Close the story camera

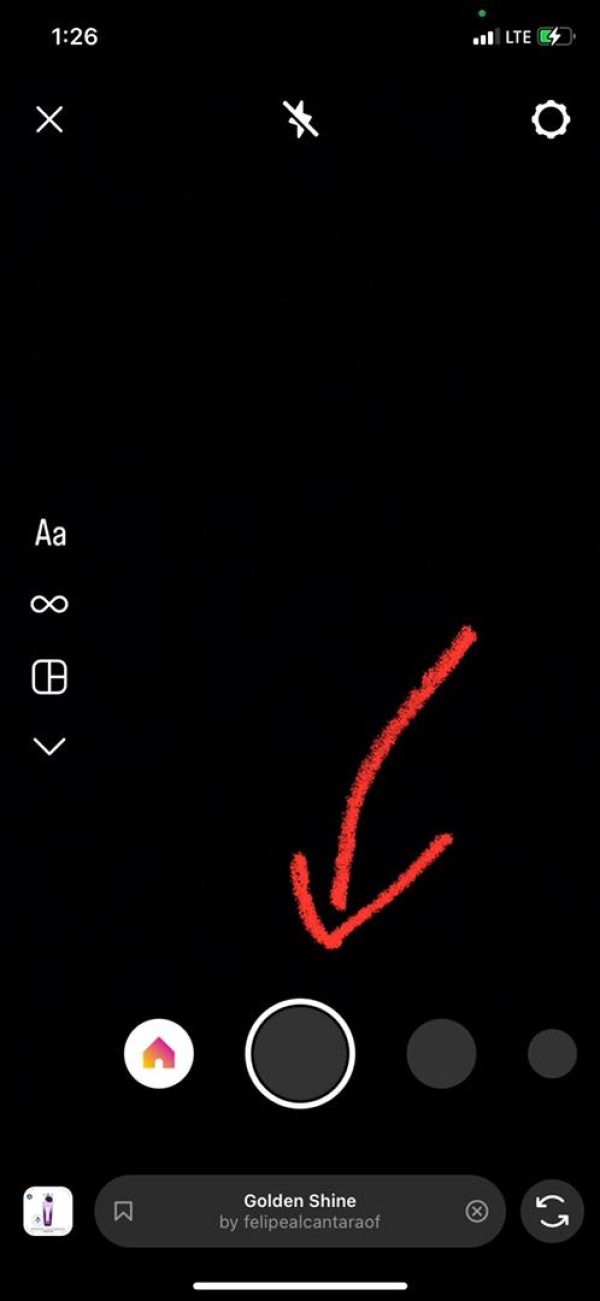click(x=49, y=120)
